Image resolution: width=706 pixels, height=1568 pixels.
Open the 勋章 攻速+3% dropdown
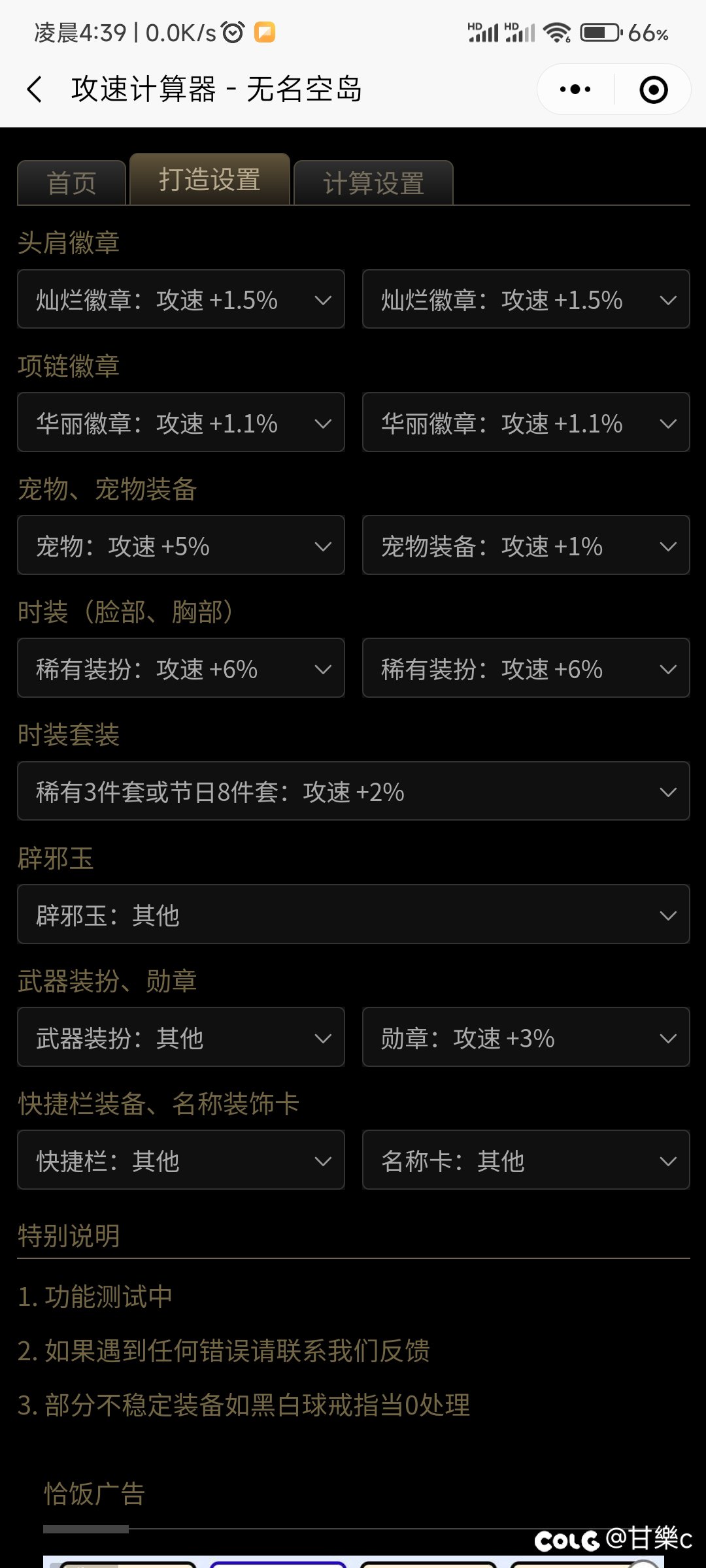coord(526,1038)
